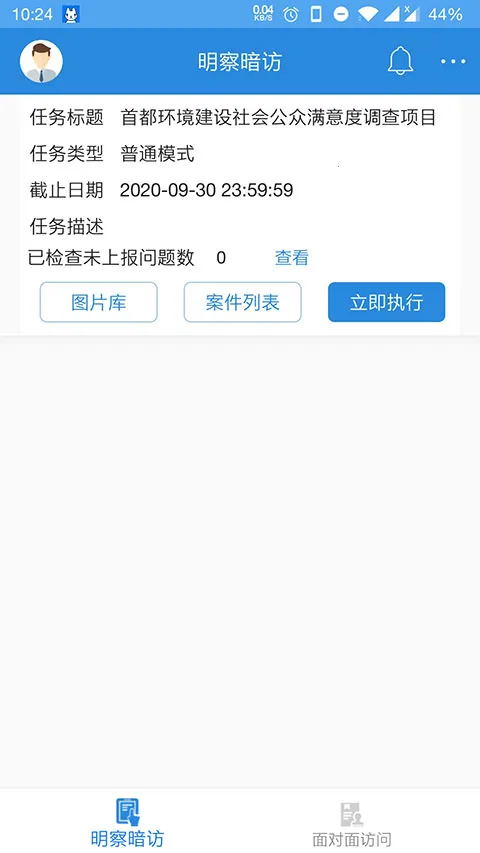The image size is (480, 853).
Task: Open 案件列表 case list
Action: 242,302
